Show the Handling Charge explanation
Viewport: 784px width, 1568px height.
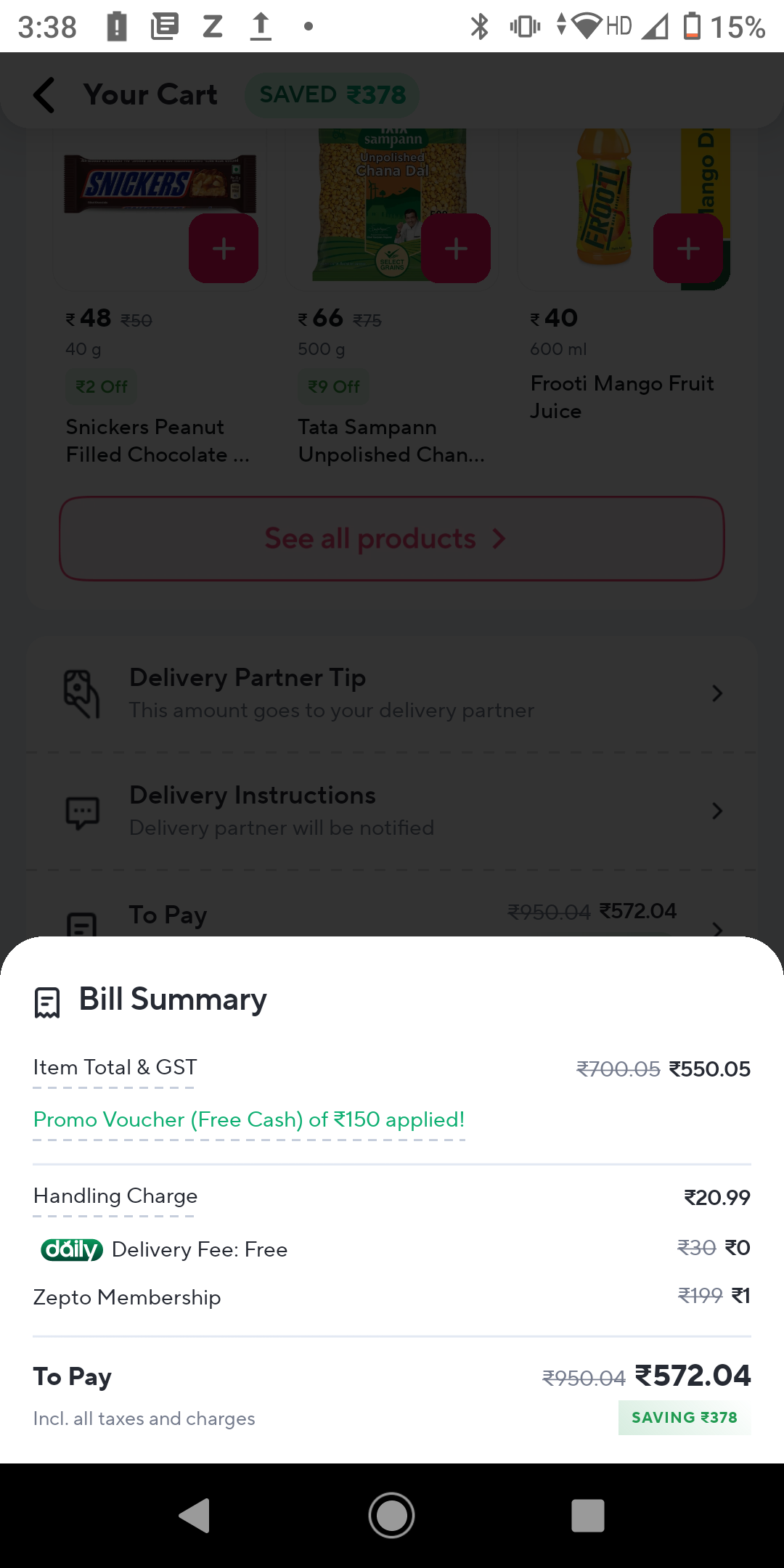115,1196
